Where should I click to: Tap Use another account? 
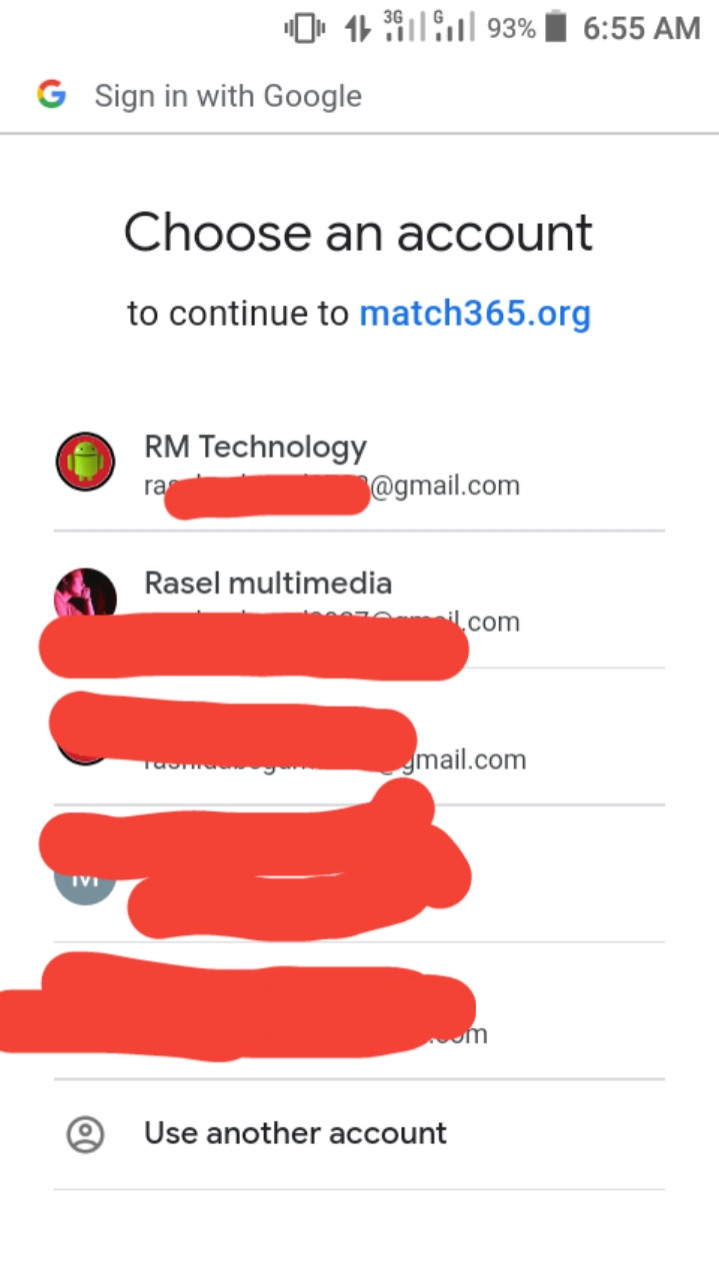(295, 1133)
